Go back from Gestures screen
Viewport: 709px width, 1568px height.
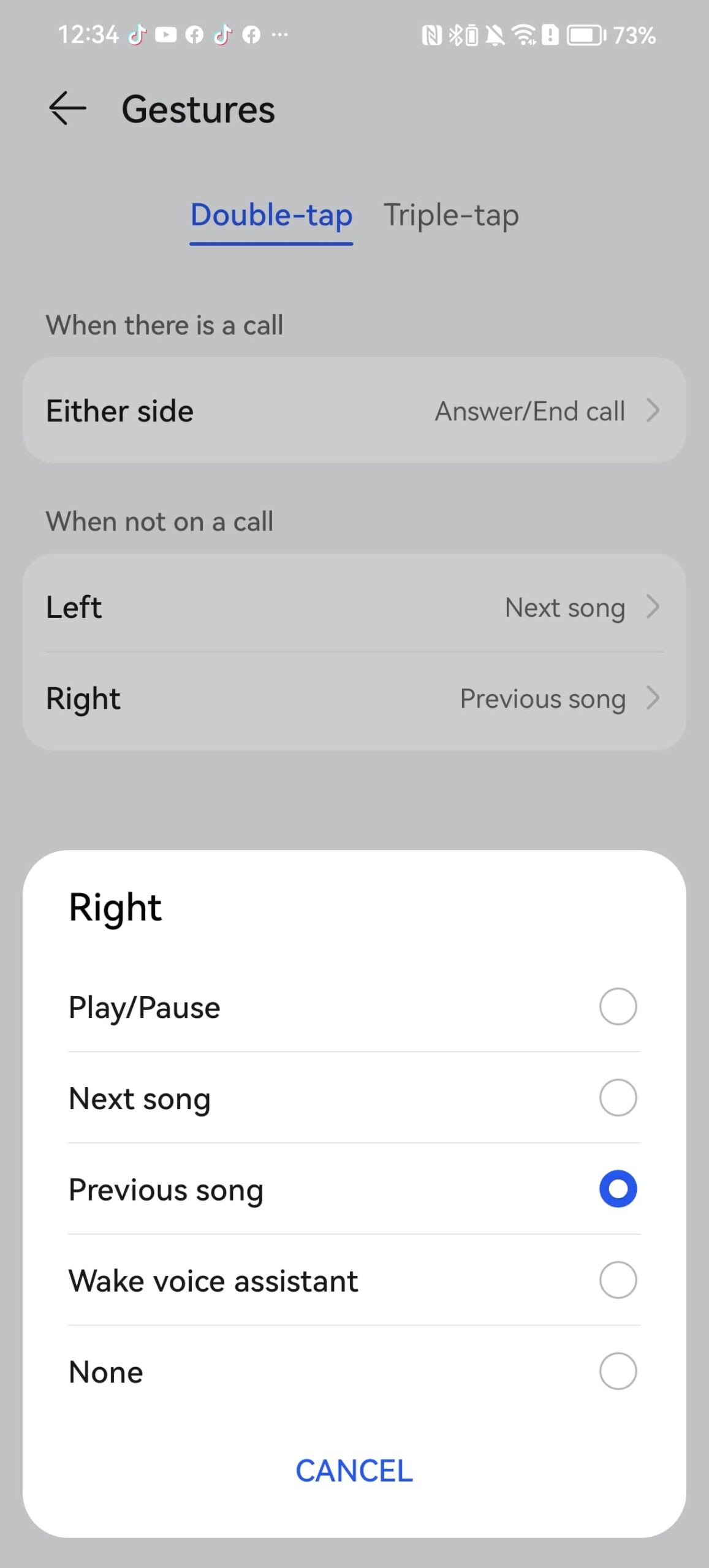pyautogui.click(x=67, y=108)
